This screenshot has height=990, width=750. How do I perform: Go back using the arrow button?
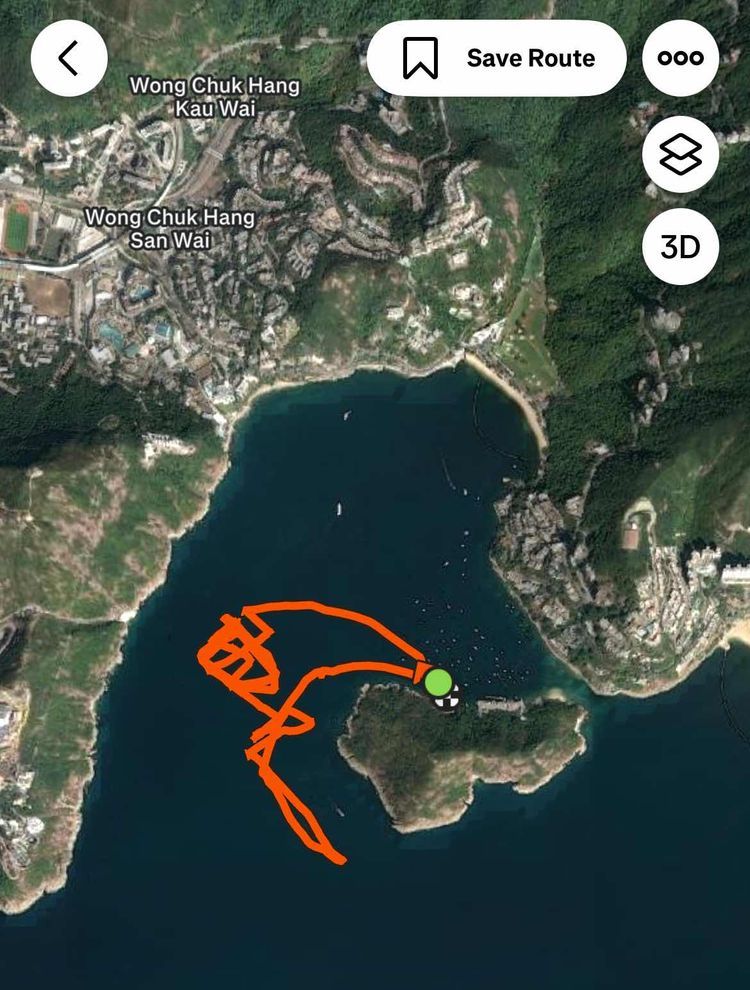coord(69,59)
